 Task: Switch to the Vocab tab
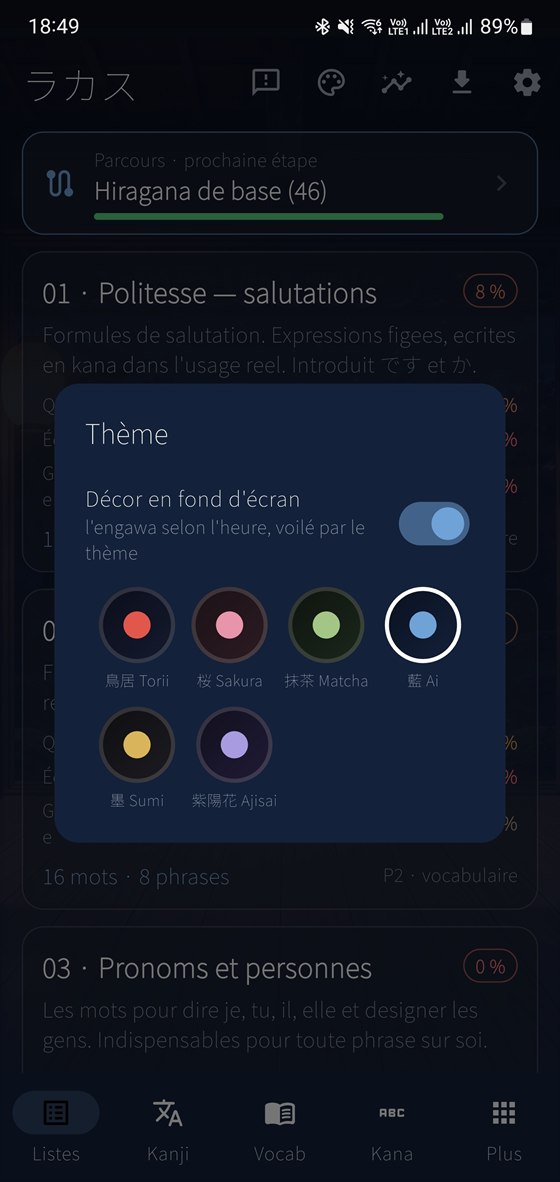pyautogui.click(x=280, y=1129)
